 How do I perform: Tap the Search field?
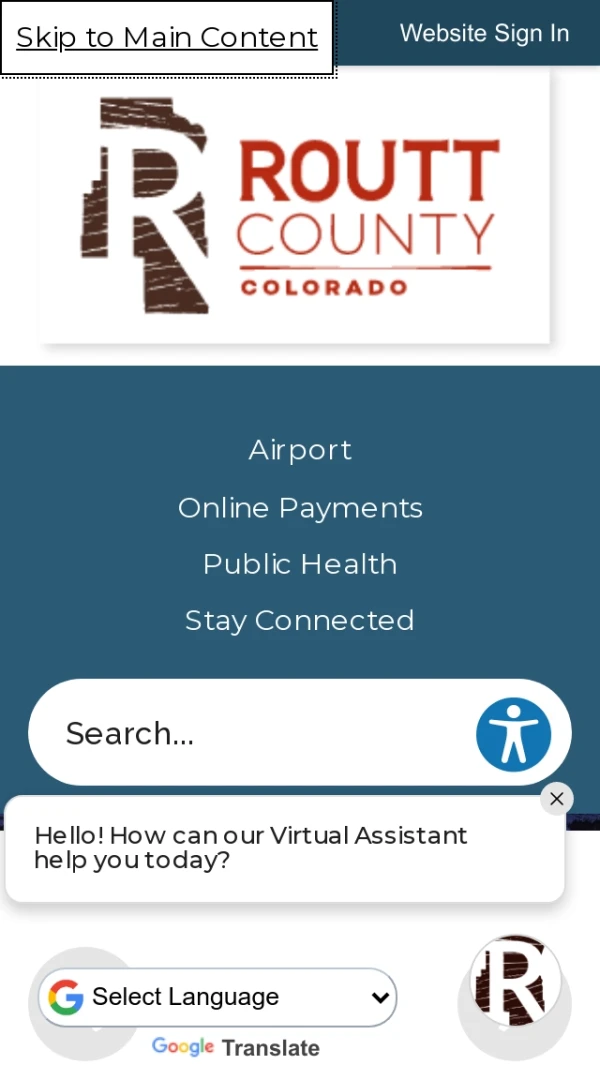coord(250,733)
